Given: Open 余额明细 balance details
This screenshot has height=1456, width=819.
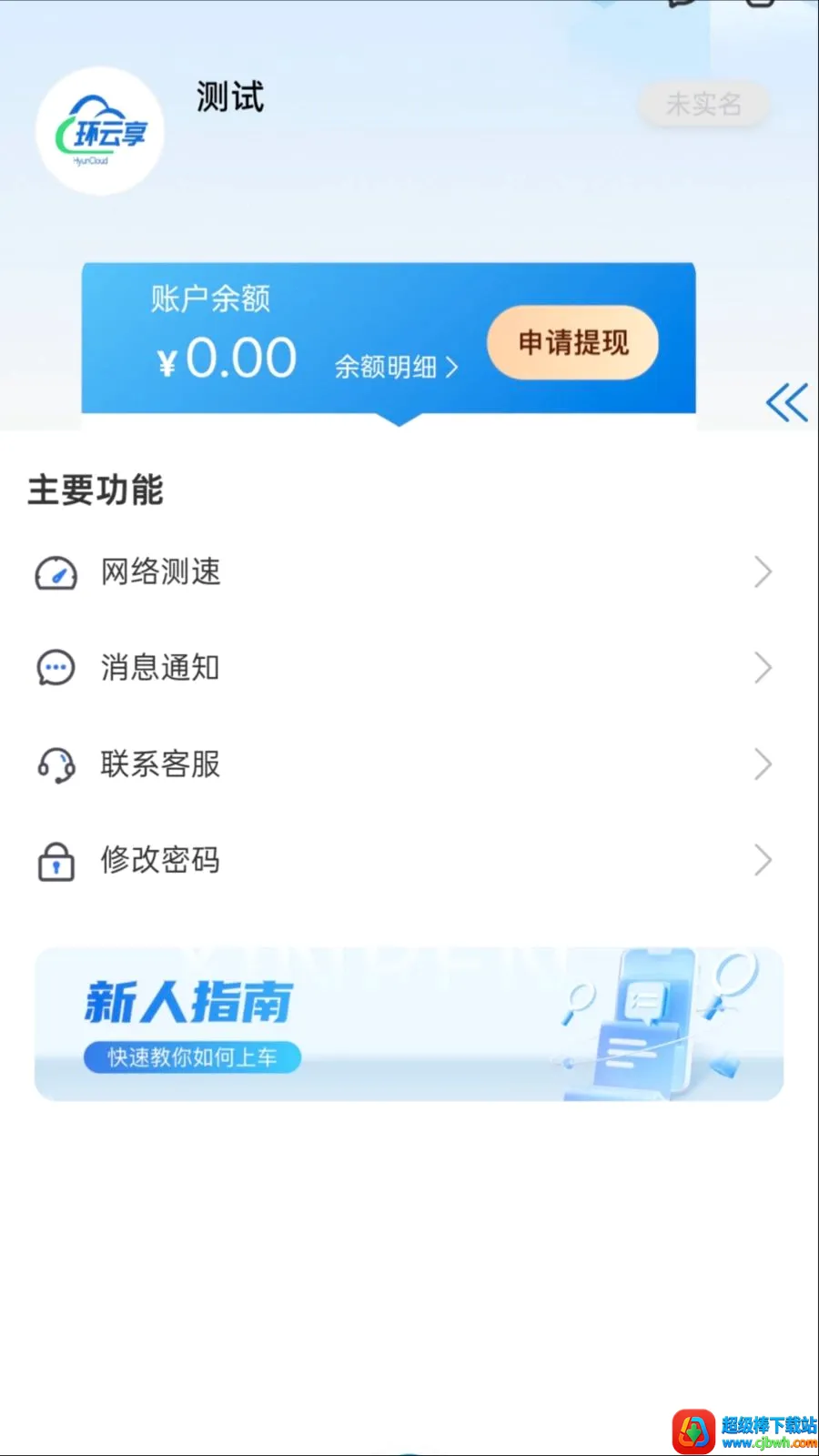Looking at the screenshot, I should click(396, 367).
